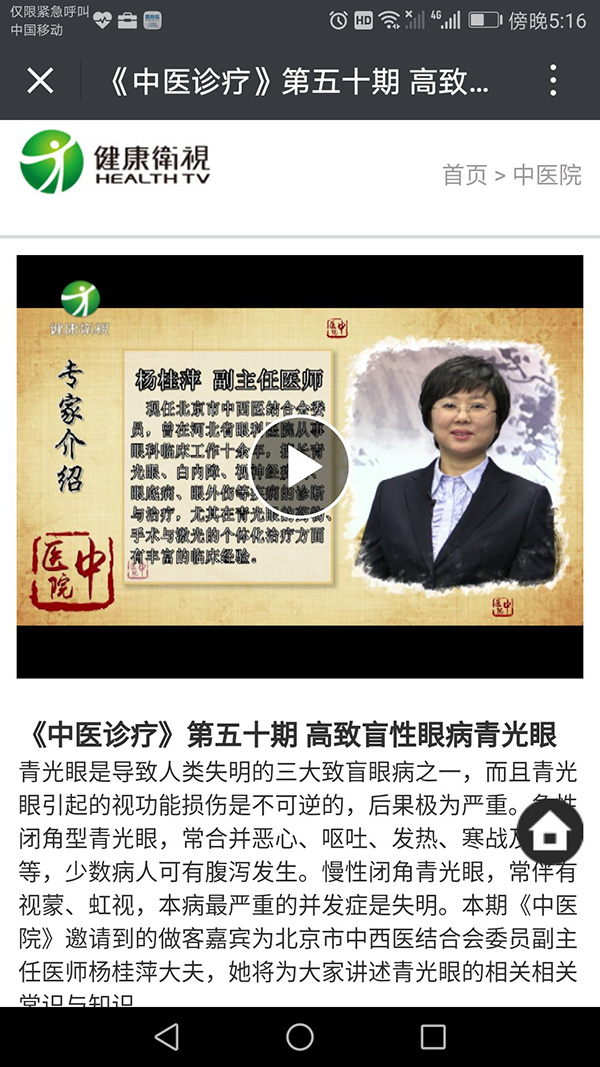Viewport: 600px width, 1067px height.
Task: Open the 中医院 breadcrumb link
Action: [x=547, y=175]
